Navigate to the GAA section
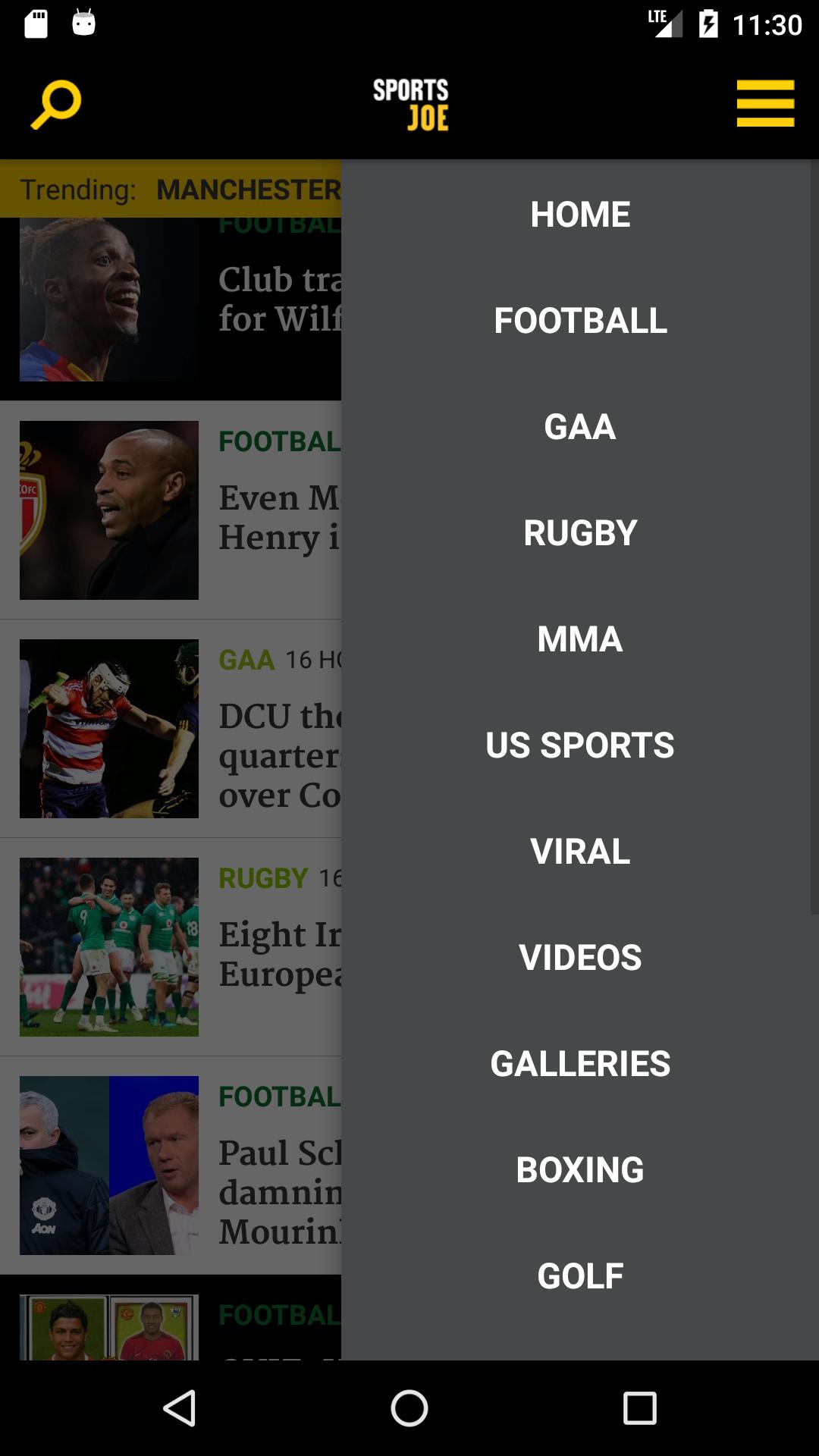The width and height of the screenshot is (819, 1456). coord(580,427)
